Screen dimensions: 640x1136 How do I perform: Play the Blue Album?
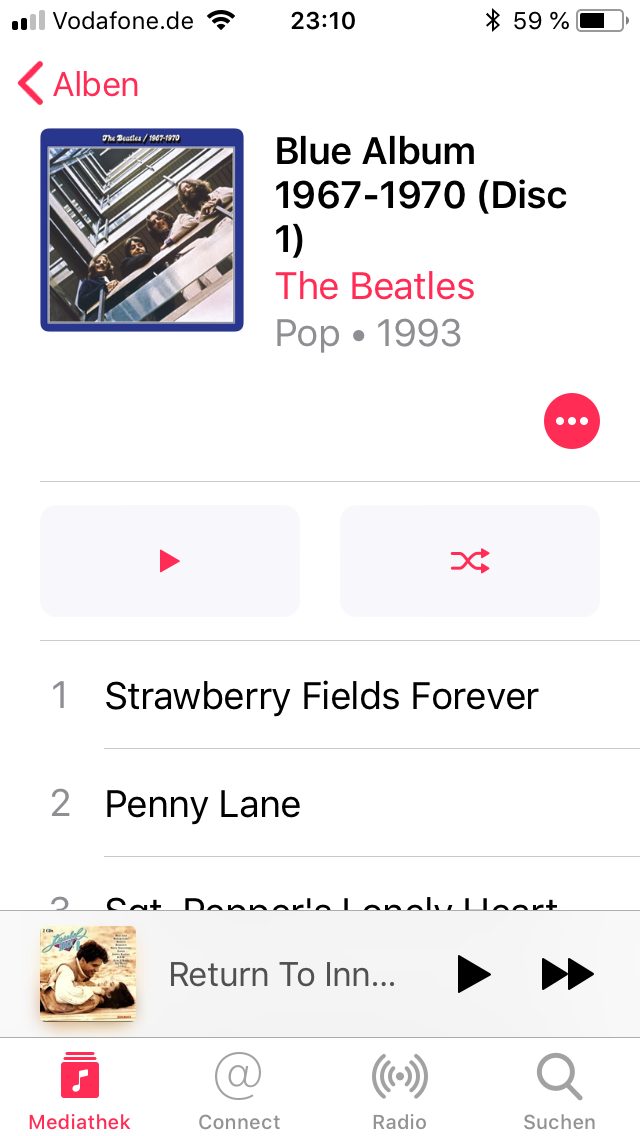point(170,561)
